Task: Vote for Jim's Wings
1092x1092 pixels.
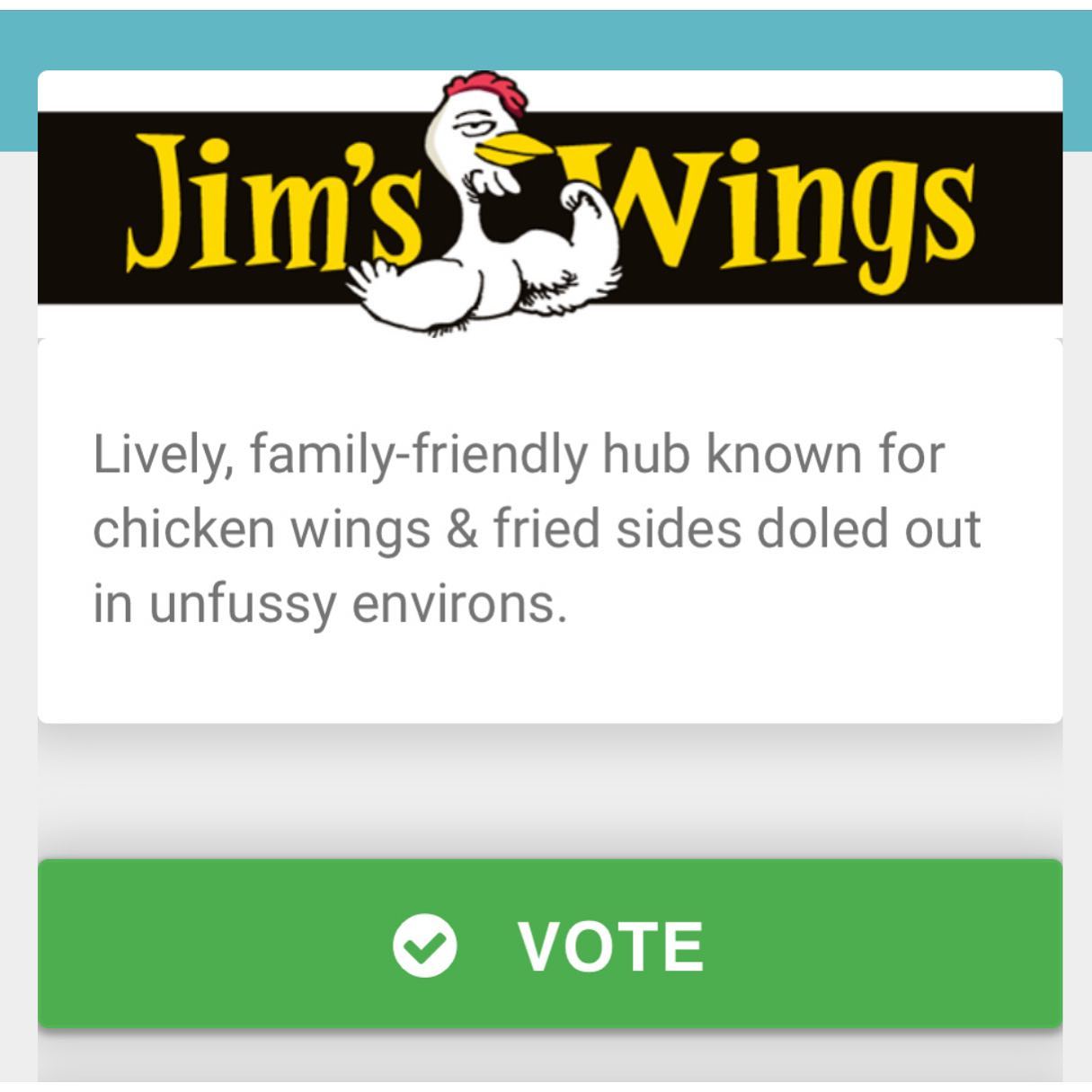Action: coord(549,944)
